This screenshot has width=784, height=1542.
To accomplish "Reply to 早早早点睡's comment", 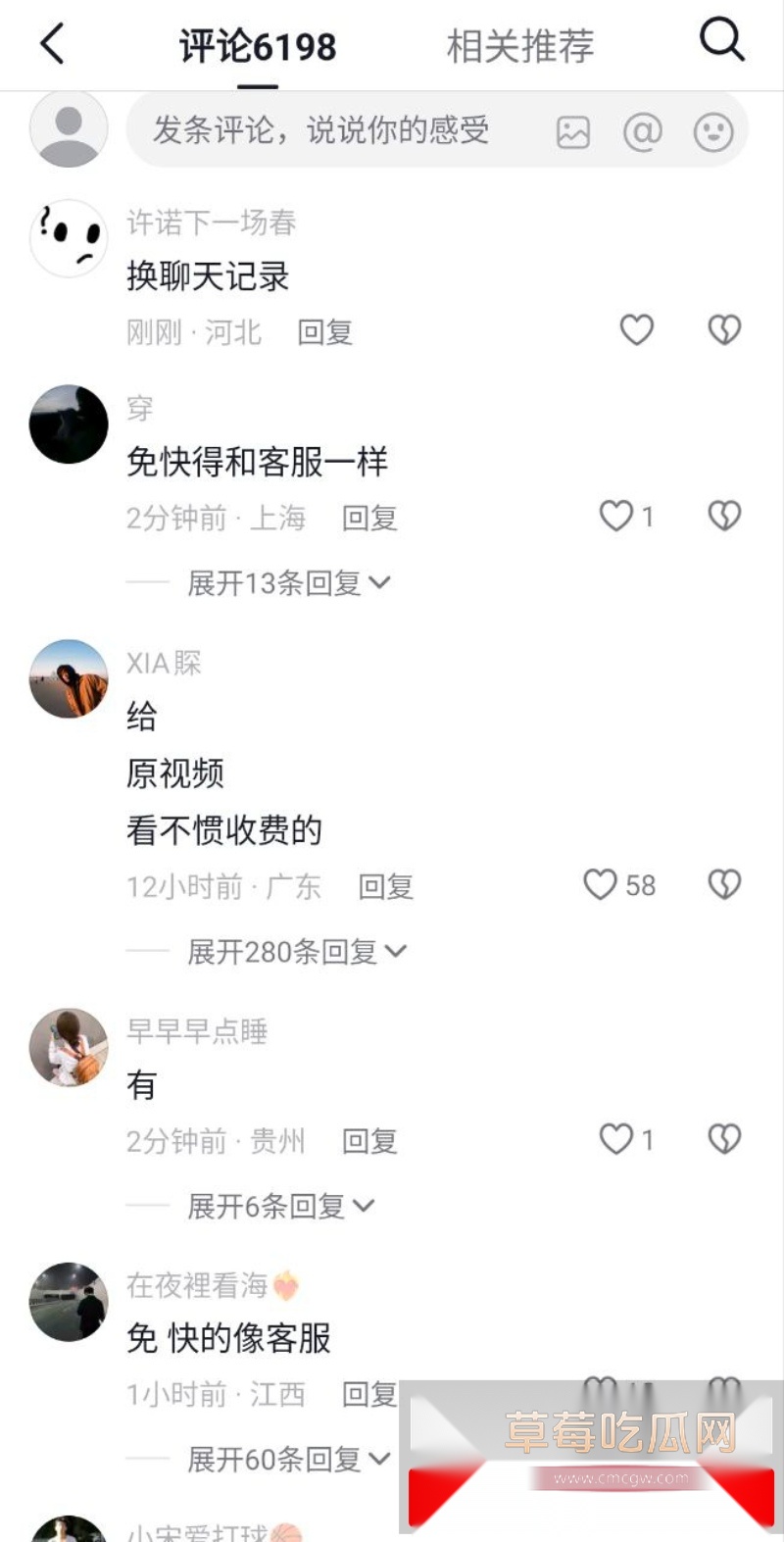I will tap(368, 1139).
